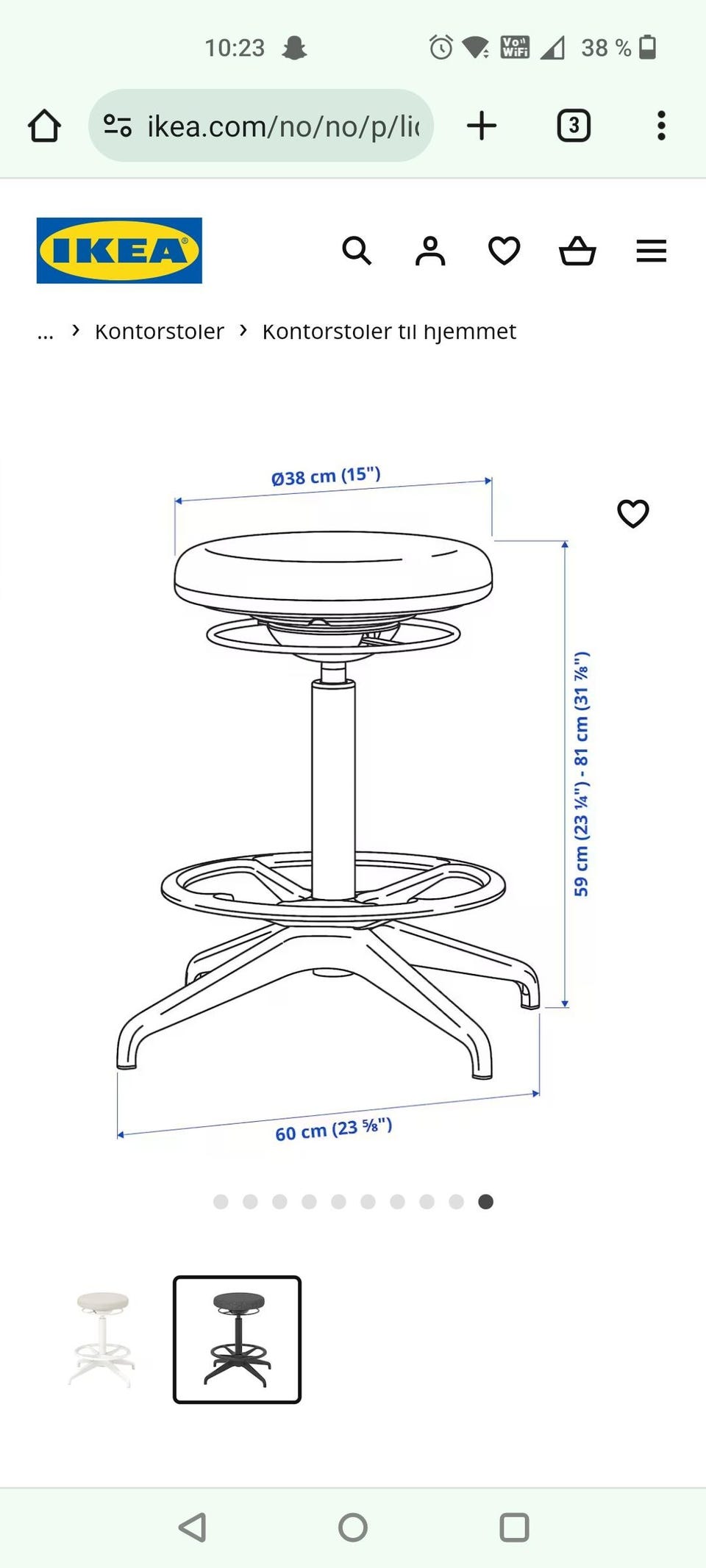Open the Kontorstoler til hjemmet breadcrumb
This screenshot has width=706, height=1568.
[x=389, y=332]
